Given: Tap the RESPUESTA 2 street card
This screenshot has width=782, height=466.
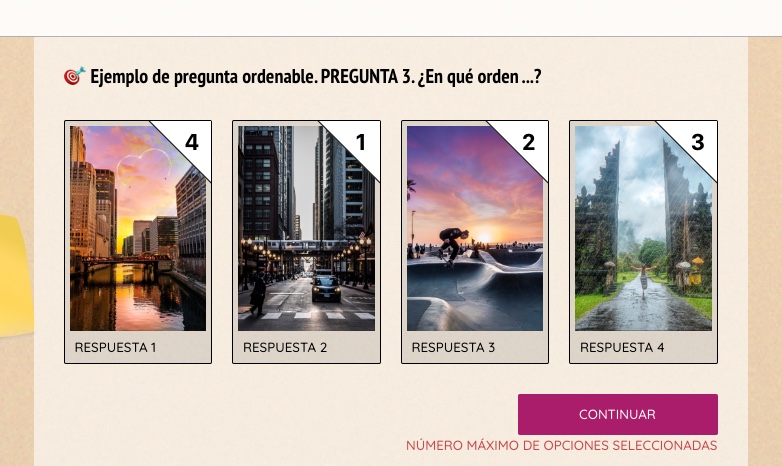Looking at the screenshot, I should [x=306, y=240].
